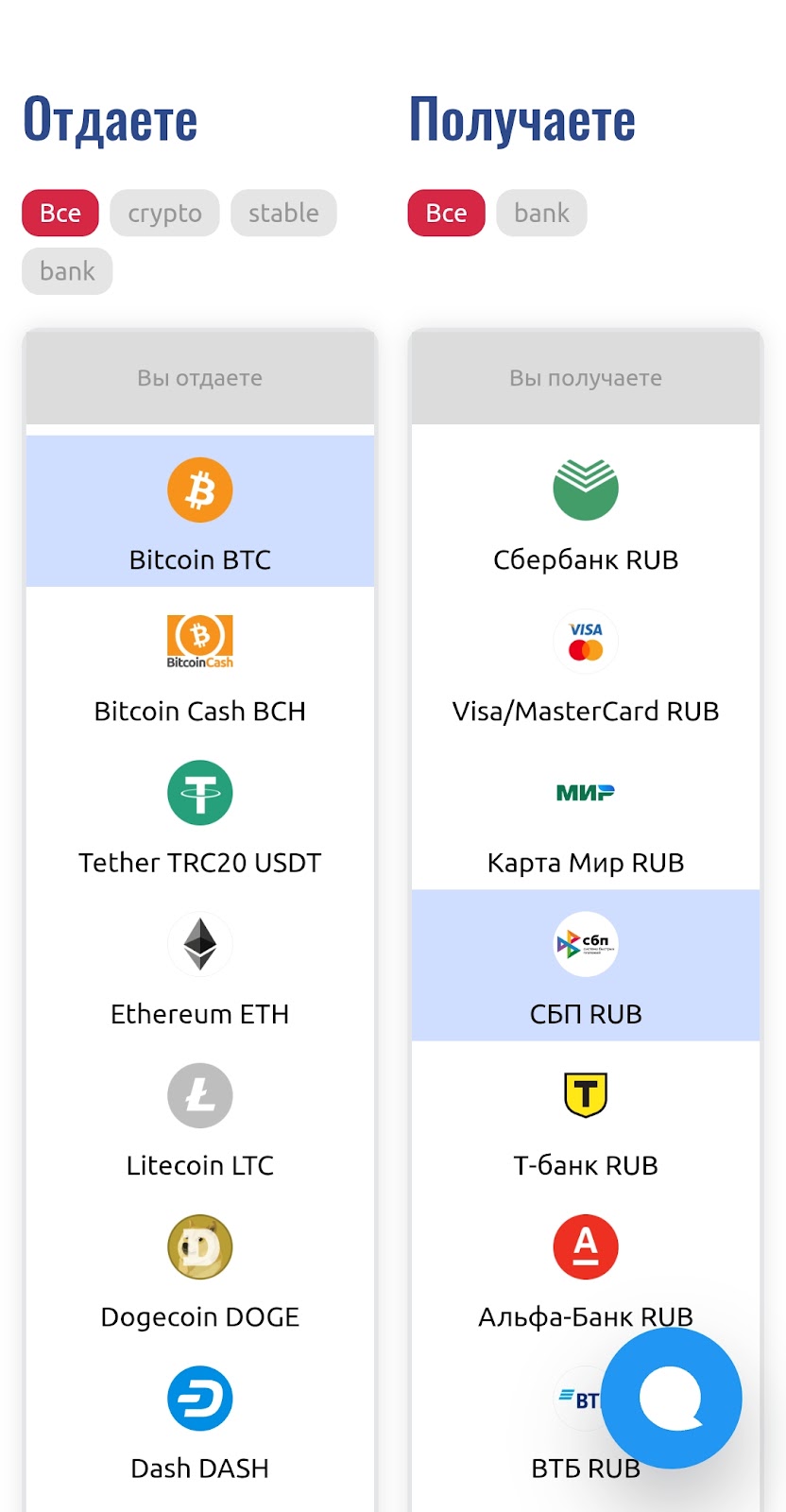Choose Litecoin LTC
The height and width of the screenshot is (1512, 786).
click(200, 1116)
